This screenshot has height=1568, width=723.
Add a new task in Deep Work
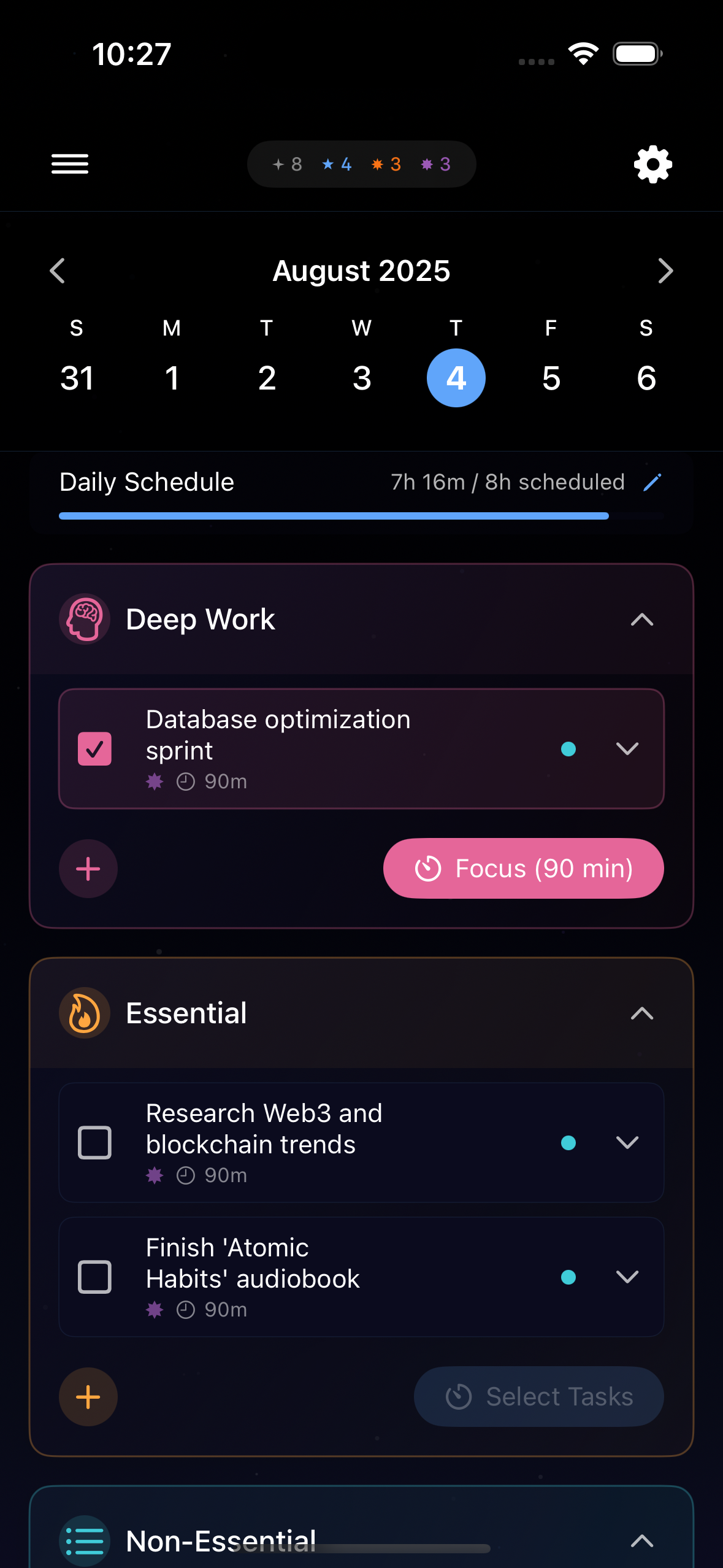pyautogui.click(x=88, y=869)
